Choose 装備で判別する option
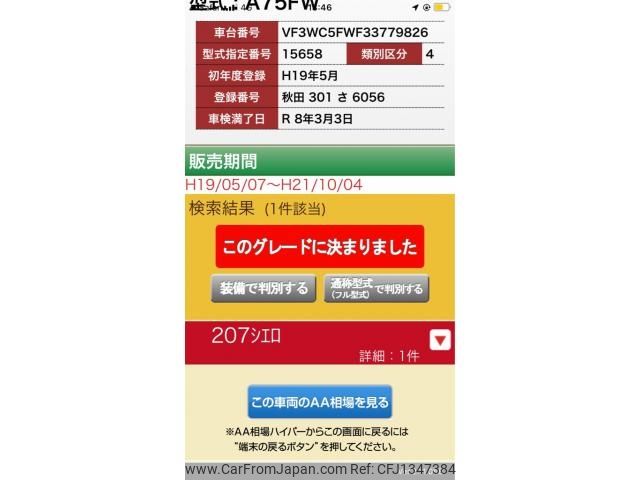 [264, 289]
